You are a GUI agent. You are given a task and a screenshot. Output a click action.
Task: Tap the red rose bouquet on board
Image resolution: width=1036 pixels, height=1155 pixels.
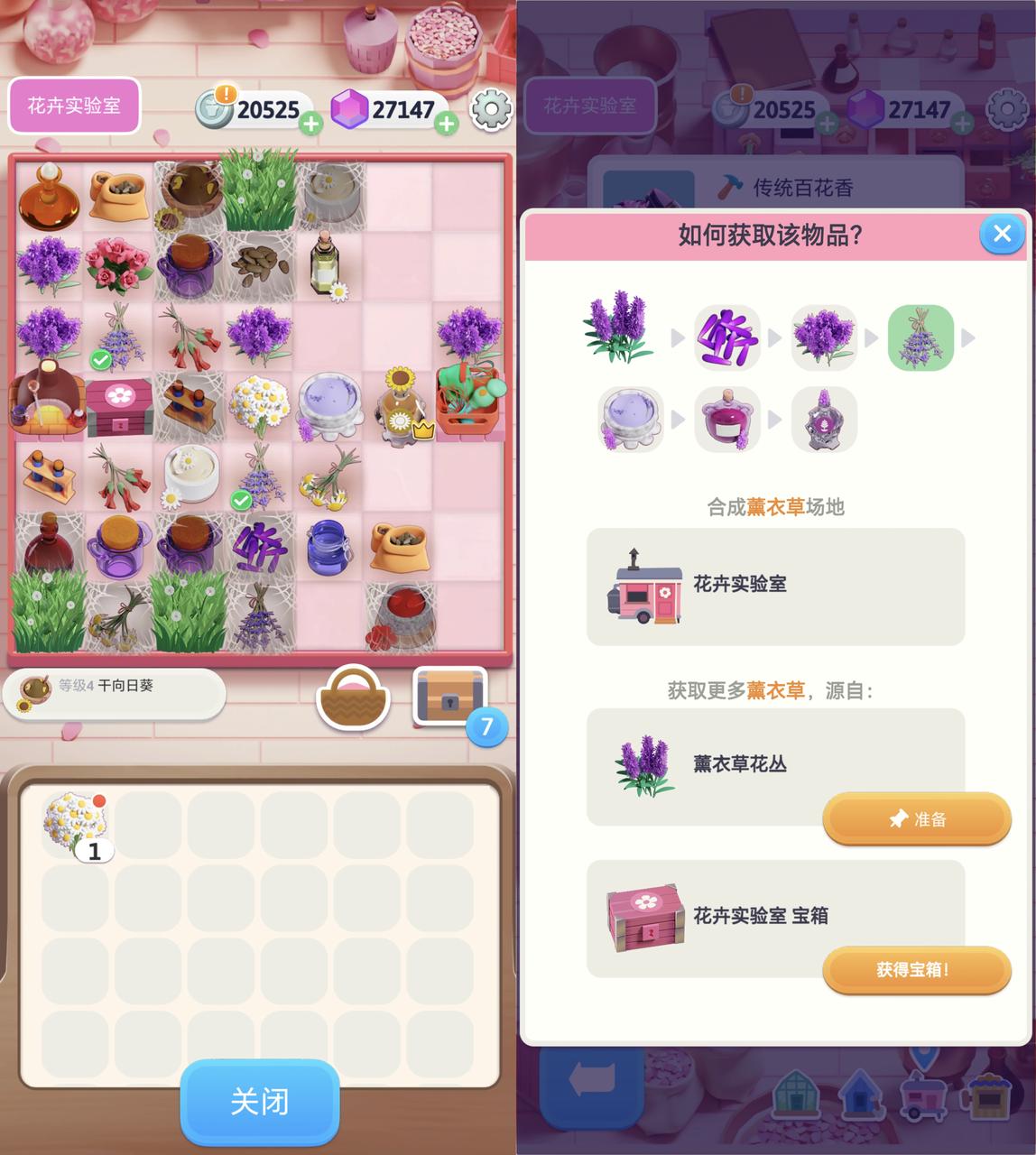click(x=118, y=265)
